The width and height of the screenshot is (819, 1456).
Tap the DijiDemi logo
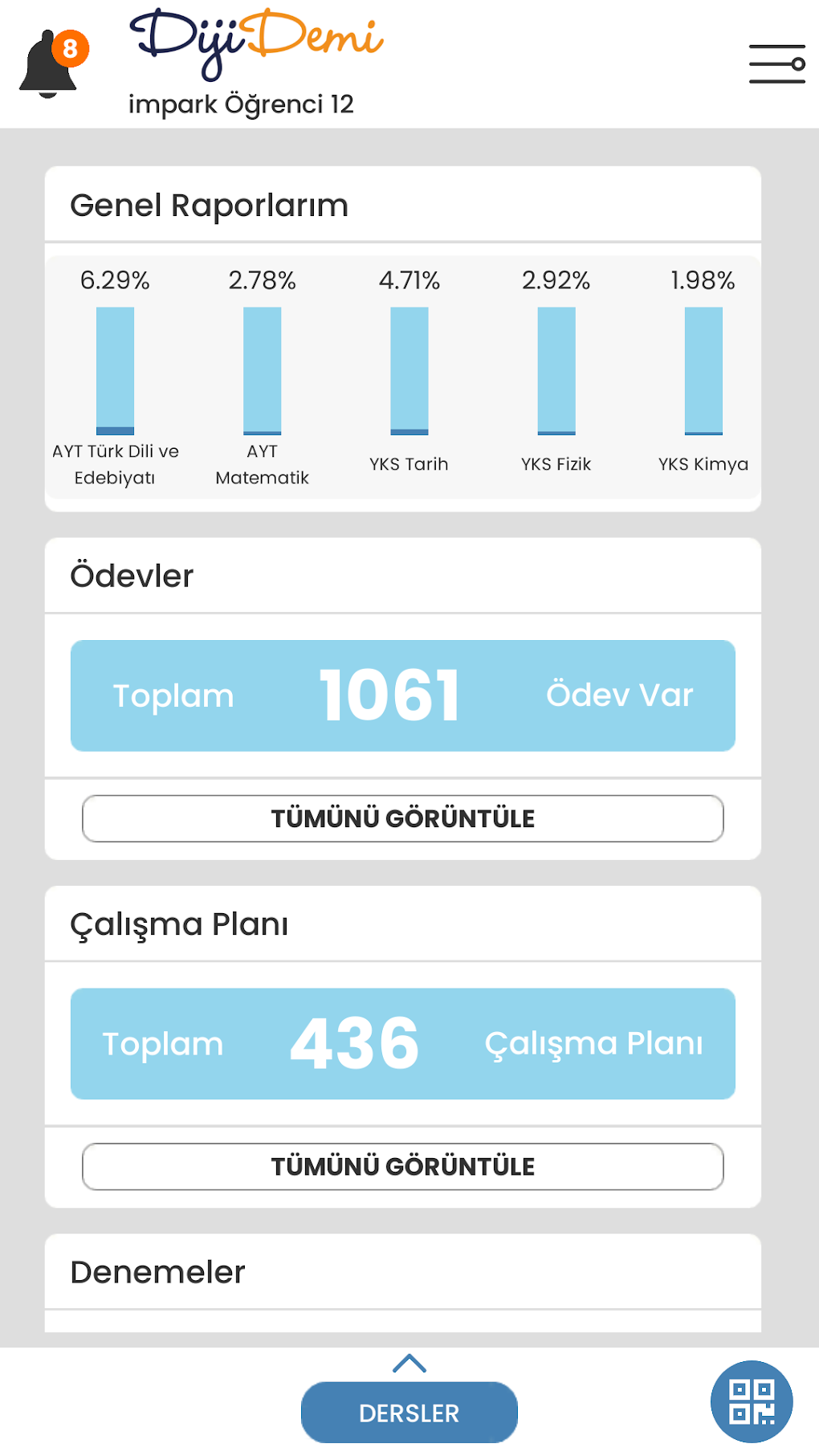pyautogui.click(x=257, y=39)
